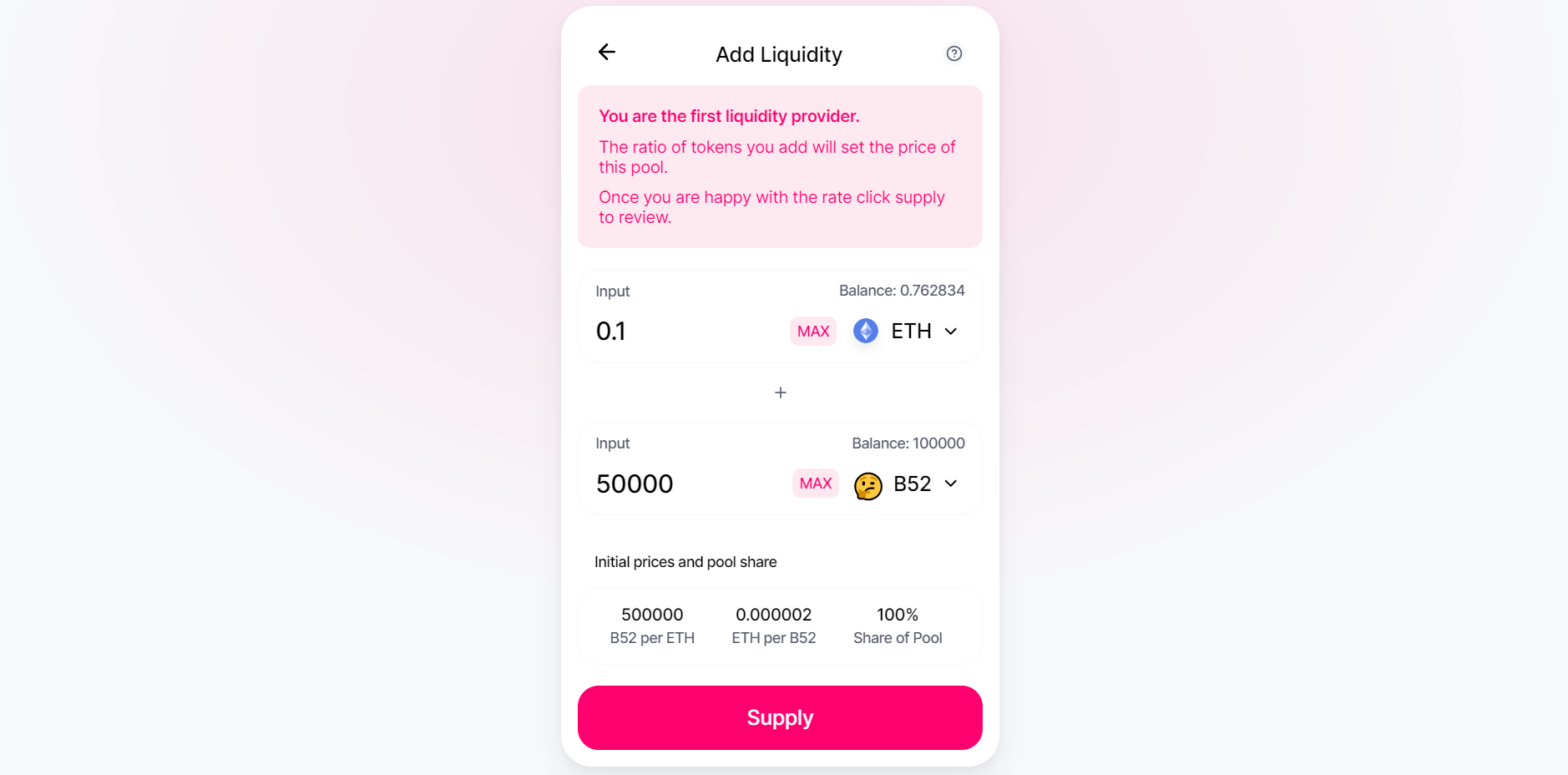Use MAX for the B52 balance
Image resolution: width=1568 pixels, height=775 pixels.
(x=815, y=484)
